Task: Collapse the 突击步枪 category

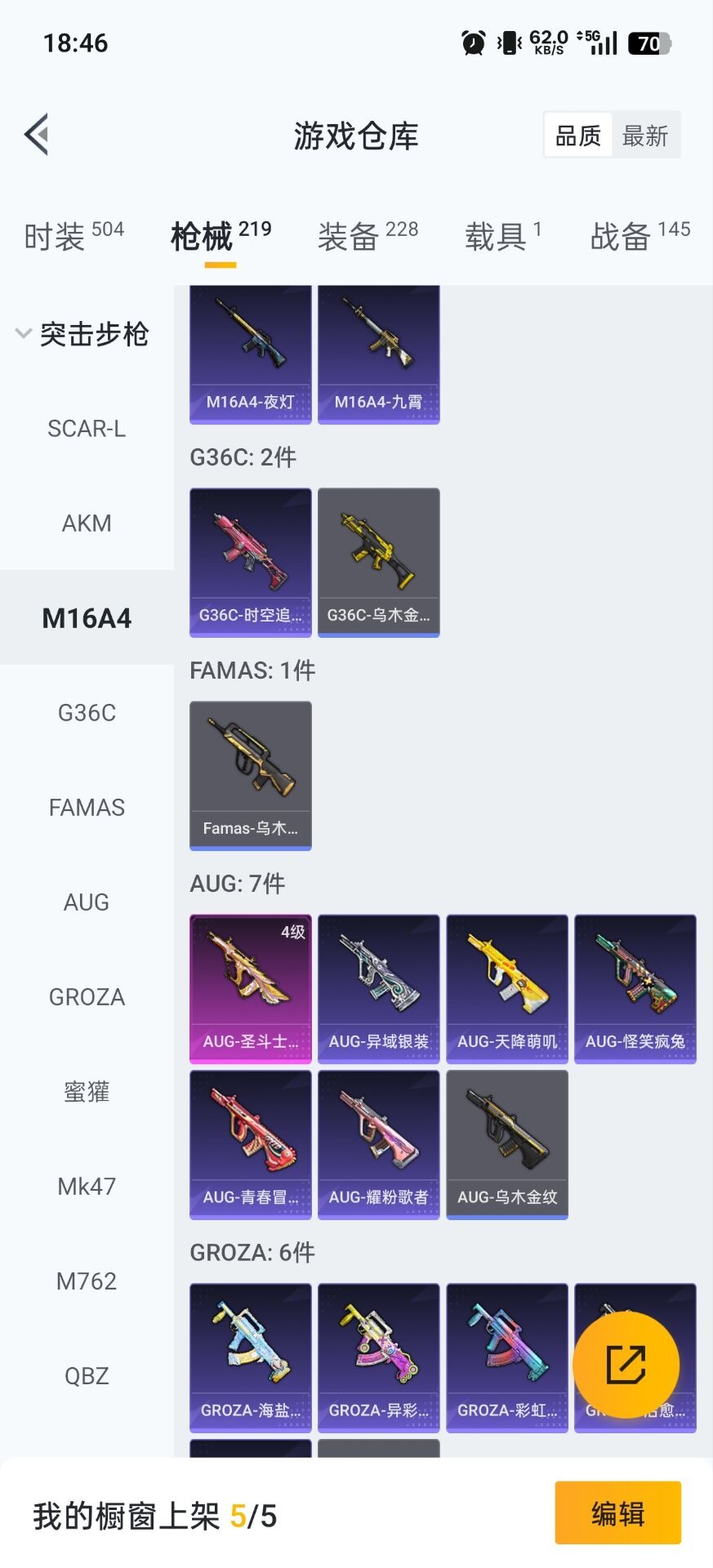Action: [x=82, y=334]
